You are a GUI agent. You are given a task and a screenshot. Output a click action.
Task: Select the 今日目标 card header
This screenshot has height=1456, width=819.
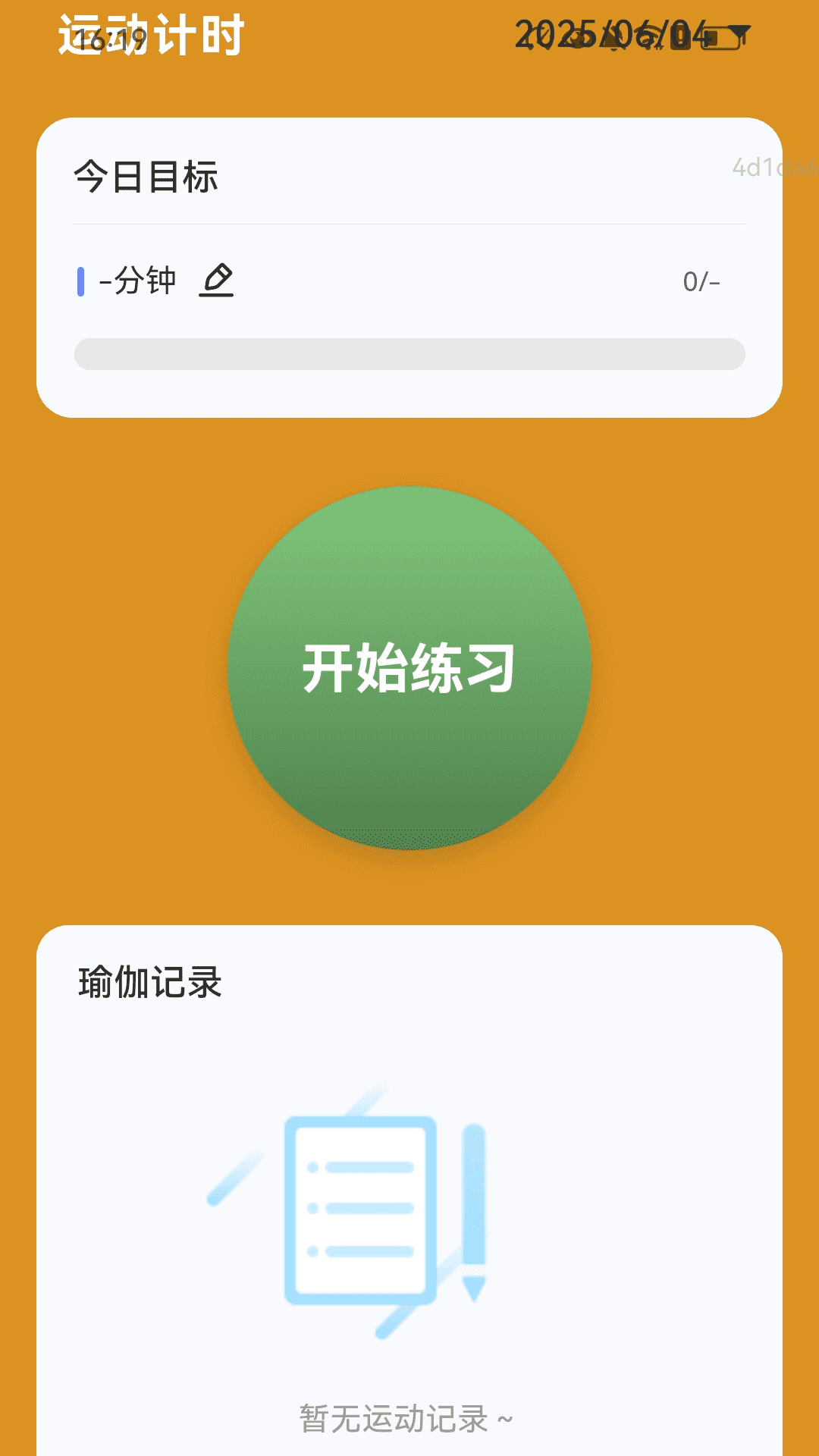point(144,176)
